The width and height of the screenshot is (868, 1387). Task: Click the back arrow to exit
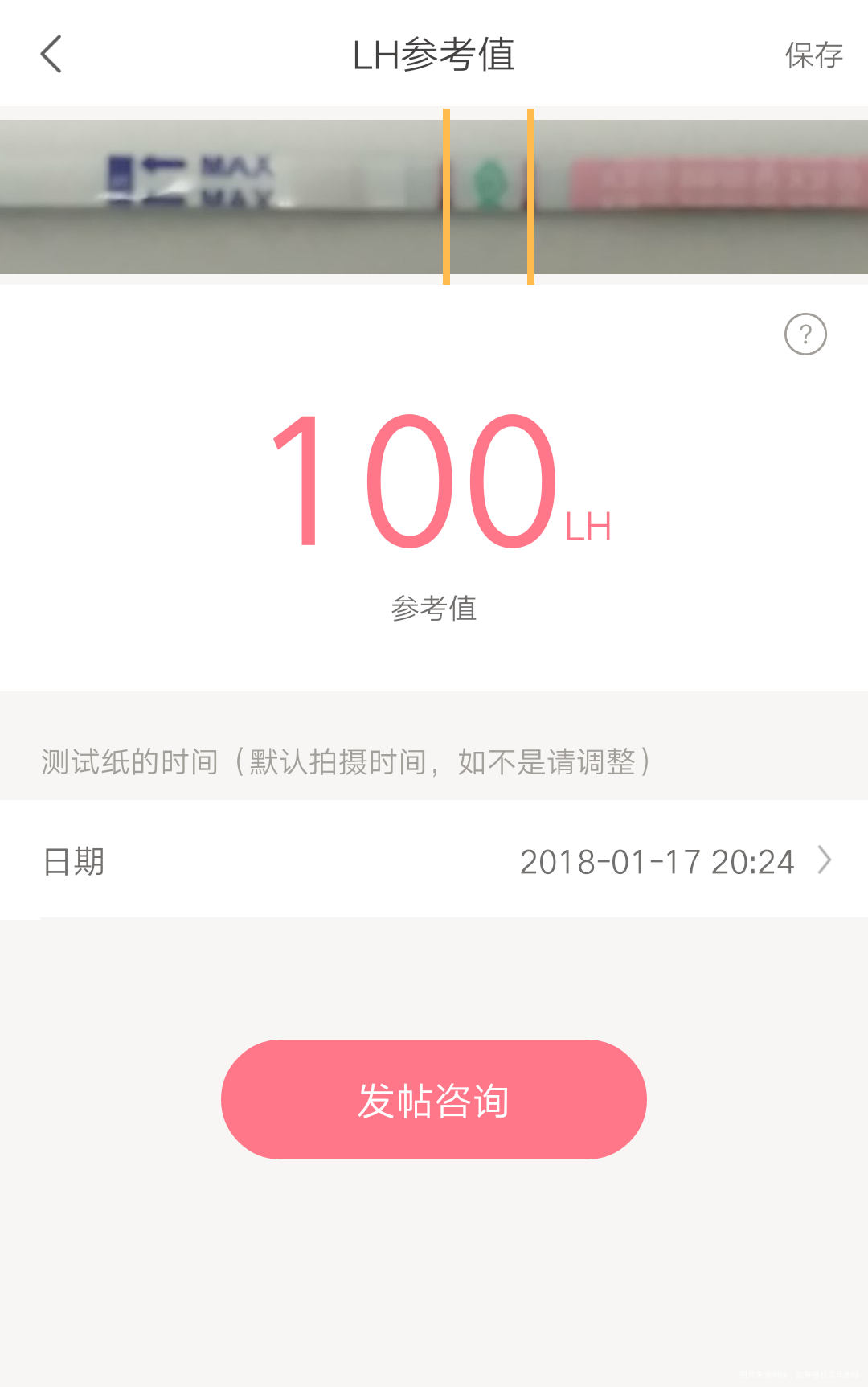click(x=51, y=53)
